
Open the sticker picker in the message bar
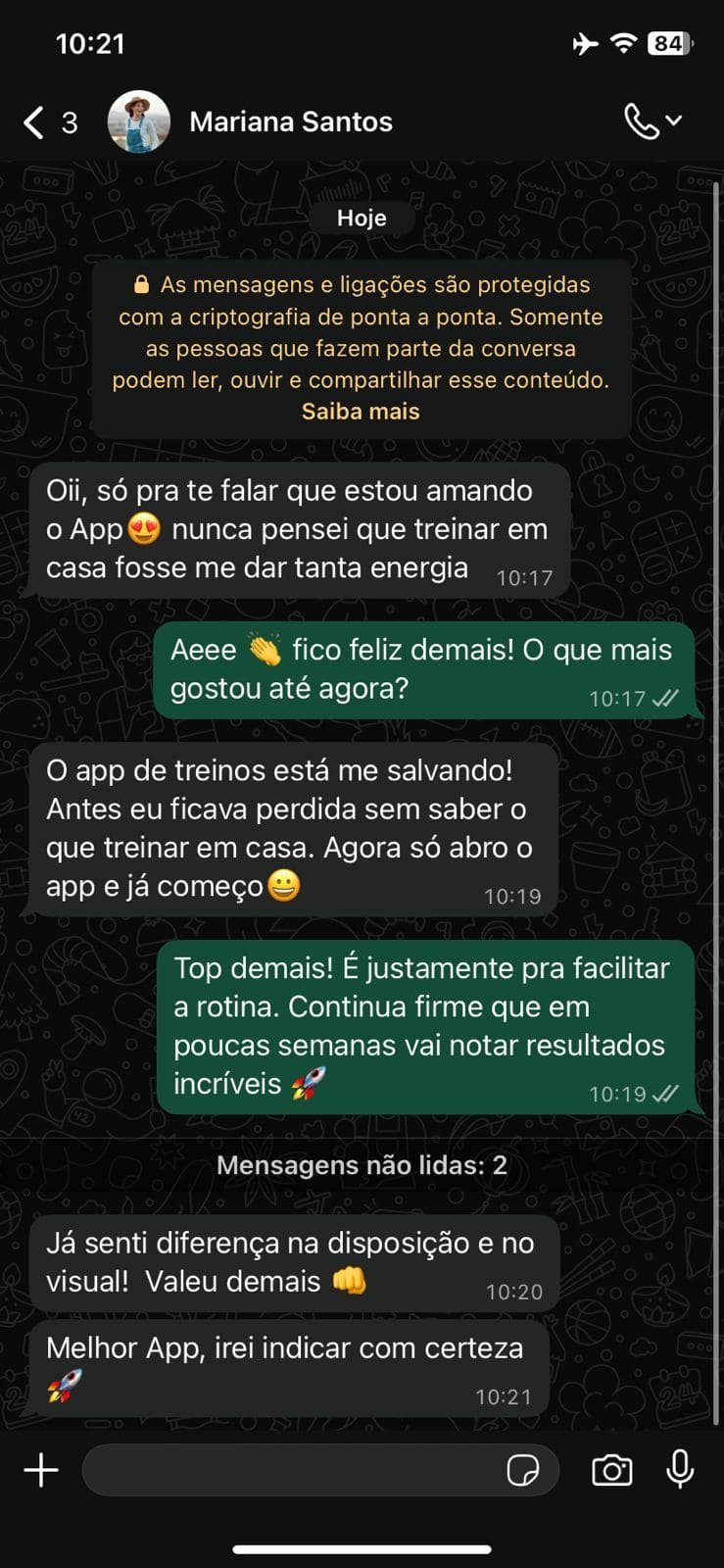[x=527, y=1470]
